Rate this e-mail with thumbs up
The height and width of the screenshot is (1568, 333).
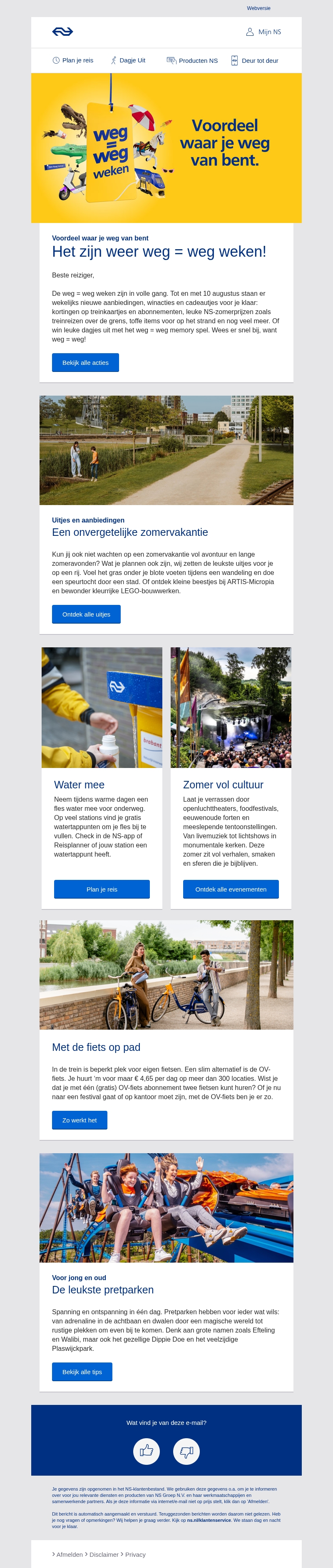tap(146, 1451)
